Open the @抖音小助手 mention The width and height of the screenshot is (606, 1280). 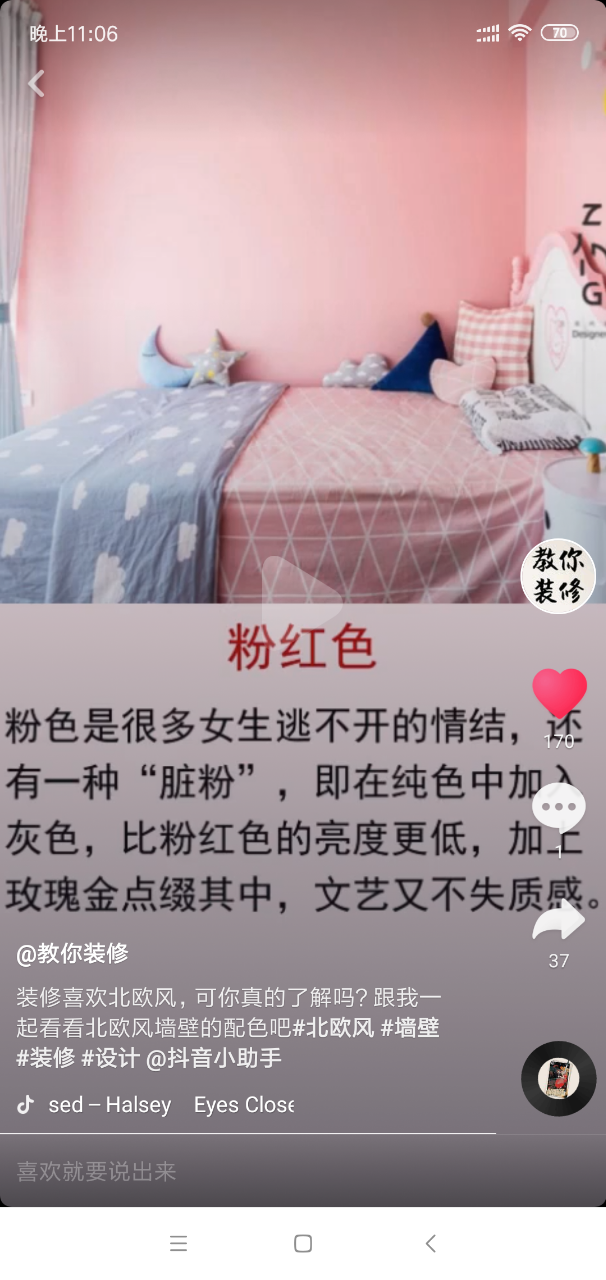click(x=214, y=1057)
